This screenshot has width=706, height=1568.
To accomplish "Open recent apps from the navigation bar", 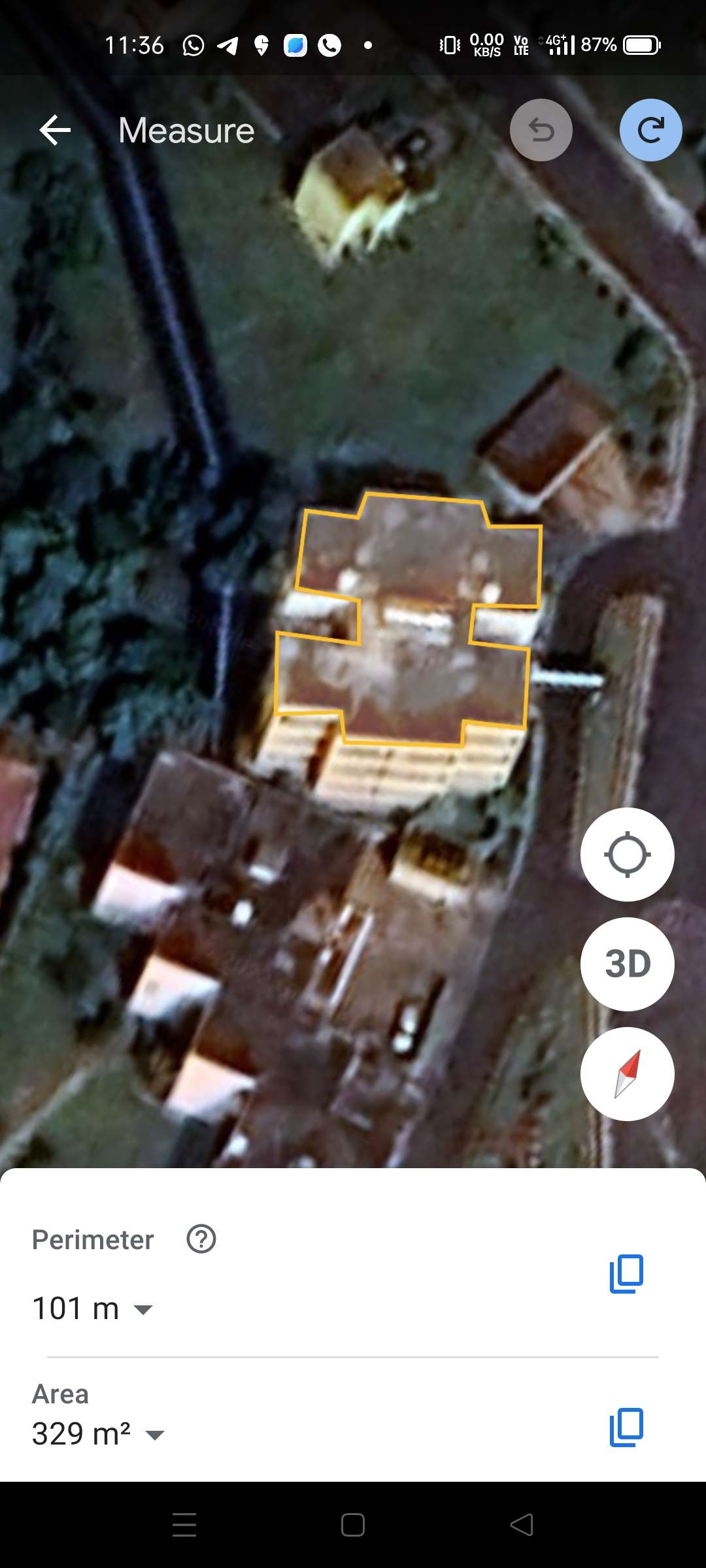I will (184, 1525).
